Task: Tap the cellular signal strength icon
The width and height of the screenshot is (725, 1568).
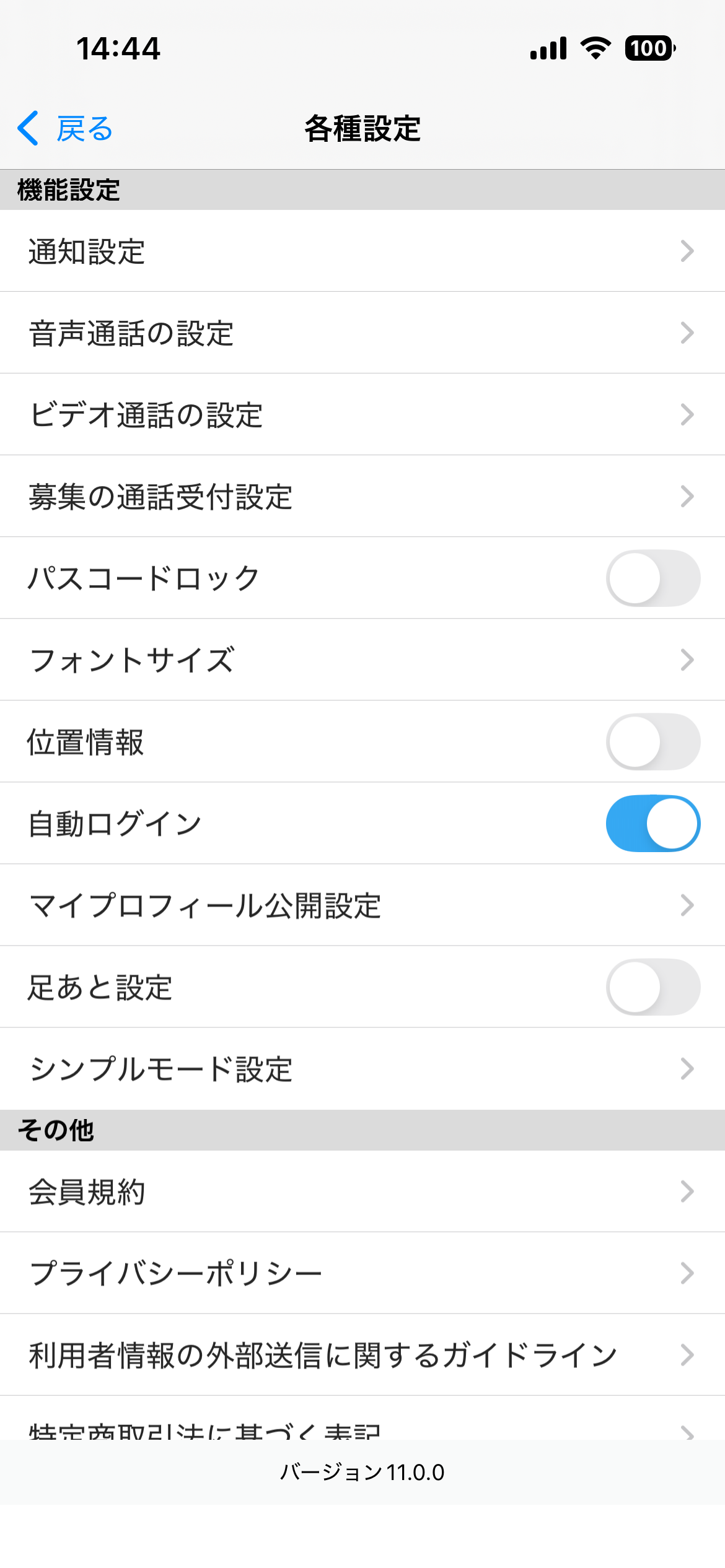Action: (548, 48)
